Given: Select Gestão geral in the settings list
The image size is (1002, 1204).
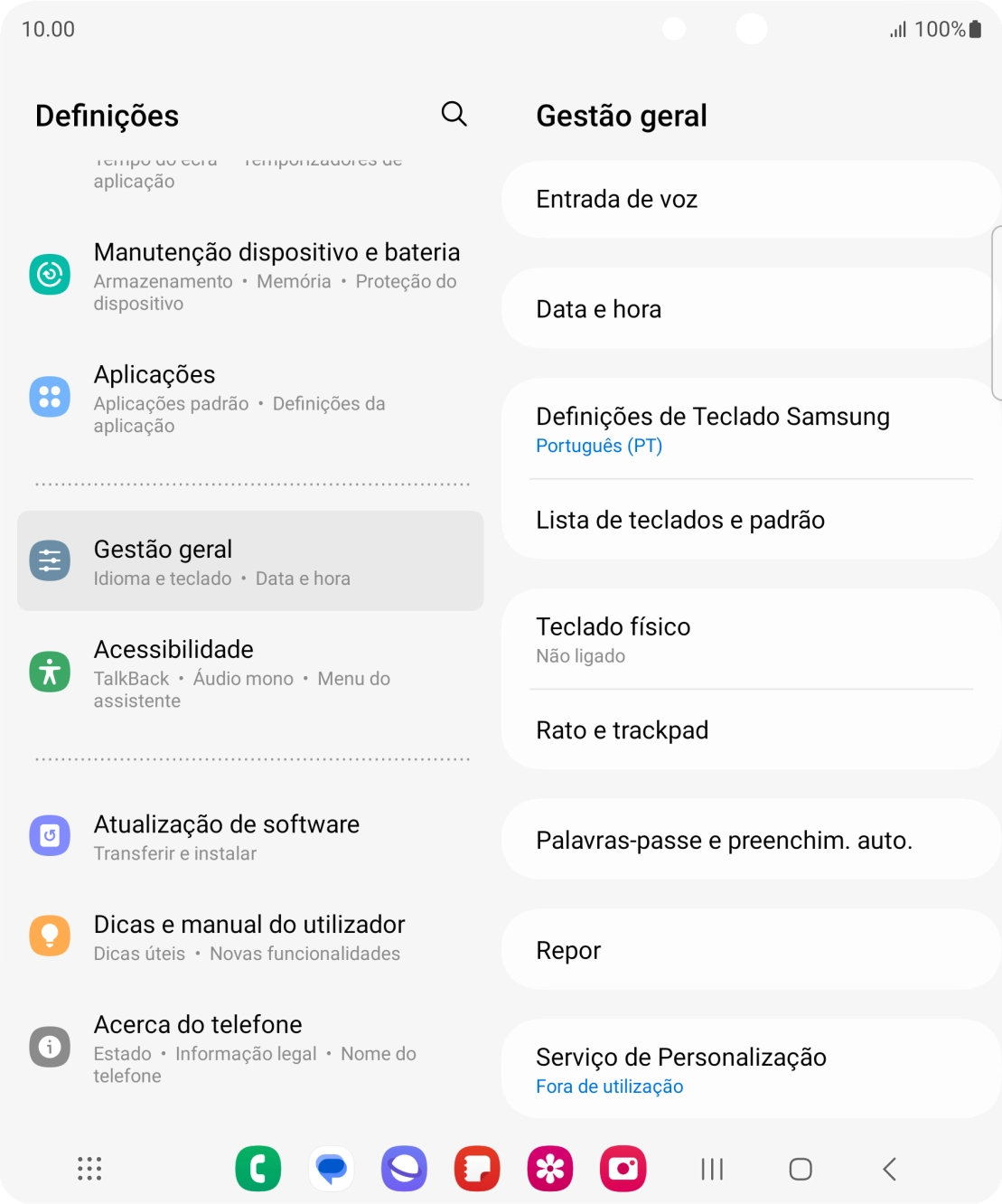Looking at the screenshot, I should (250, 561).
